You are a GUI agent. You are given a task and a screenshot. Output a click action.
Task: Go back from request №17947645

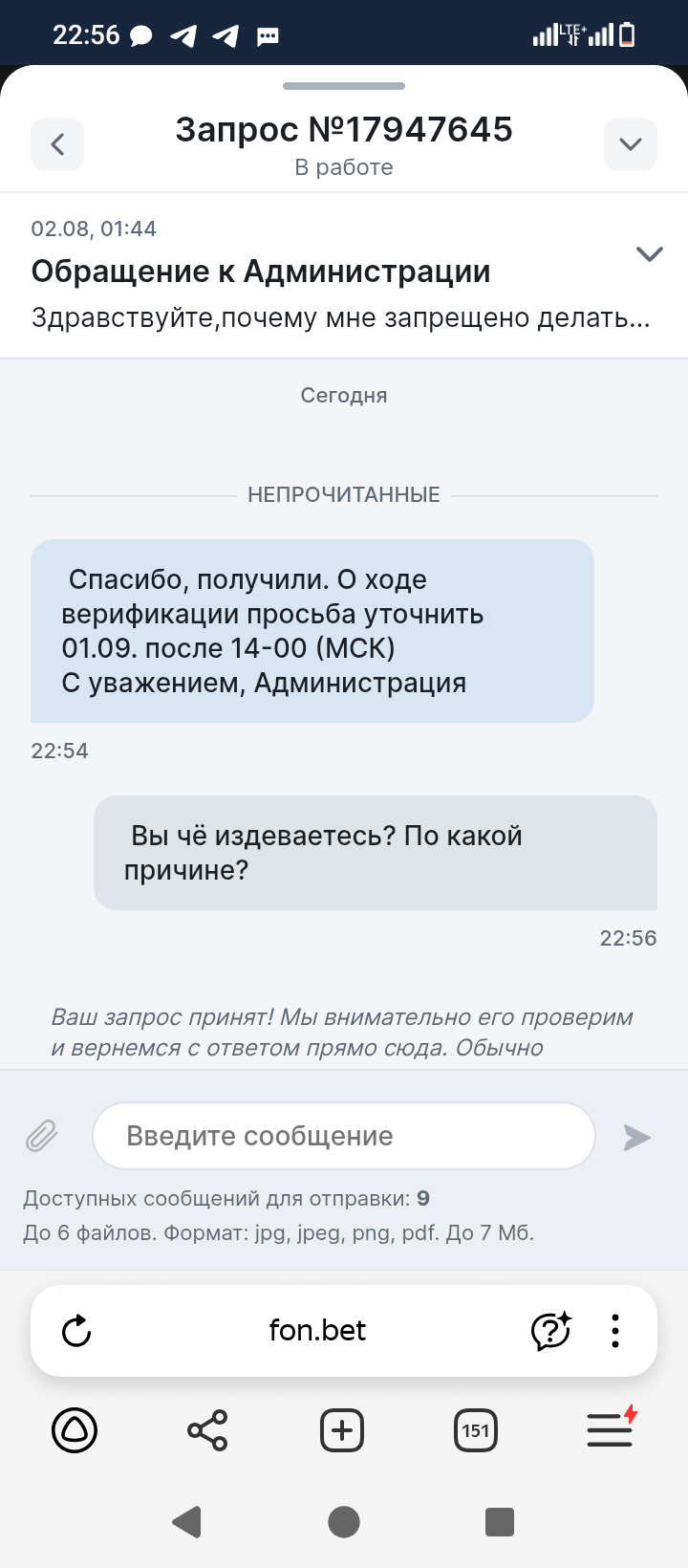pyautogui.click(x=57, y=144)
